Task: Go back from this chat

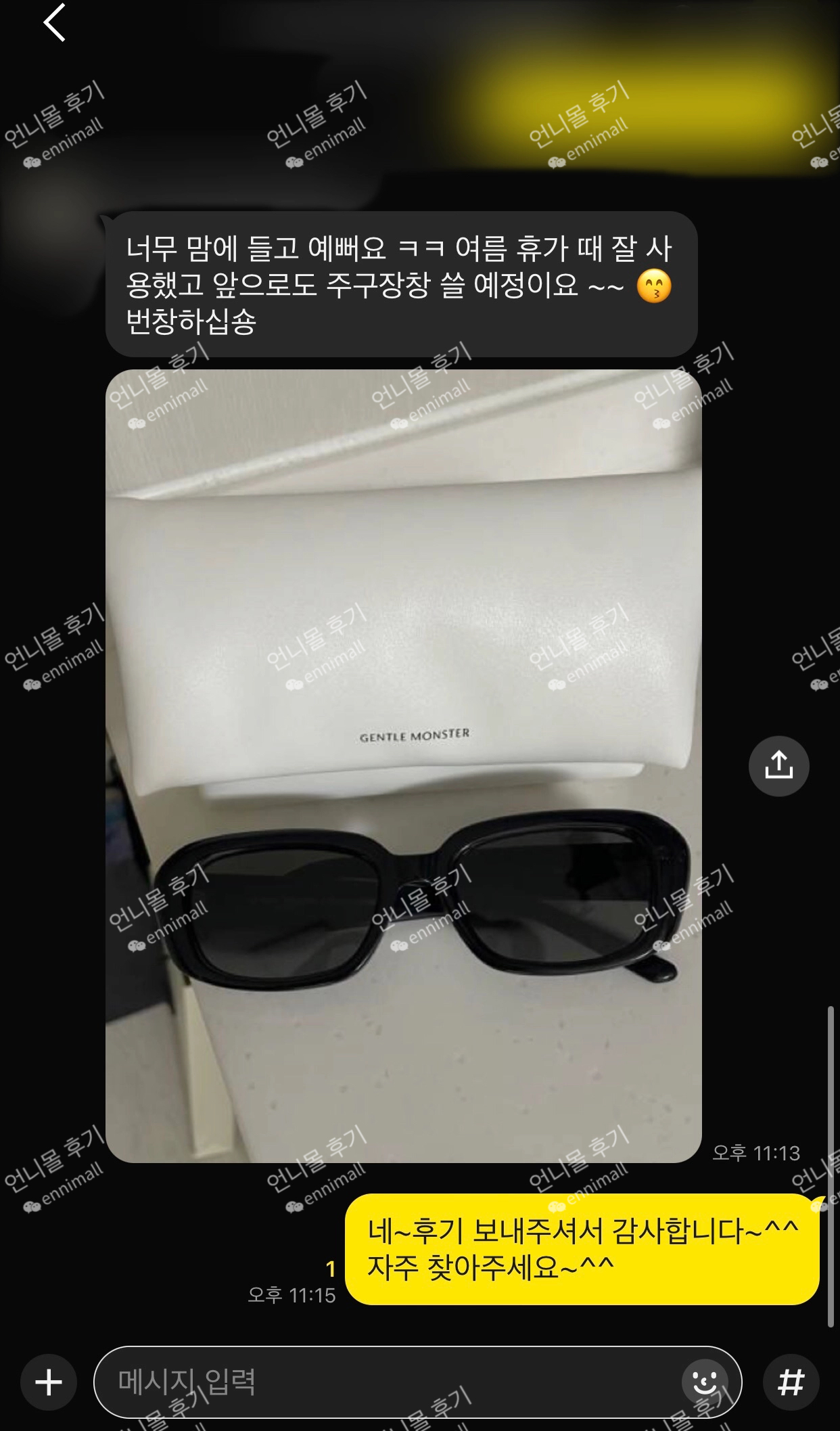Action: 54,23
